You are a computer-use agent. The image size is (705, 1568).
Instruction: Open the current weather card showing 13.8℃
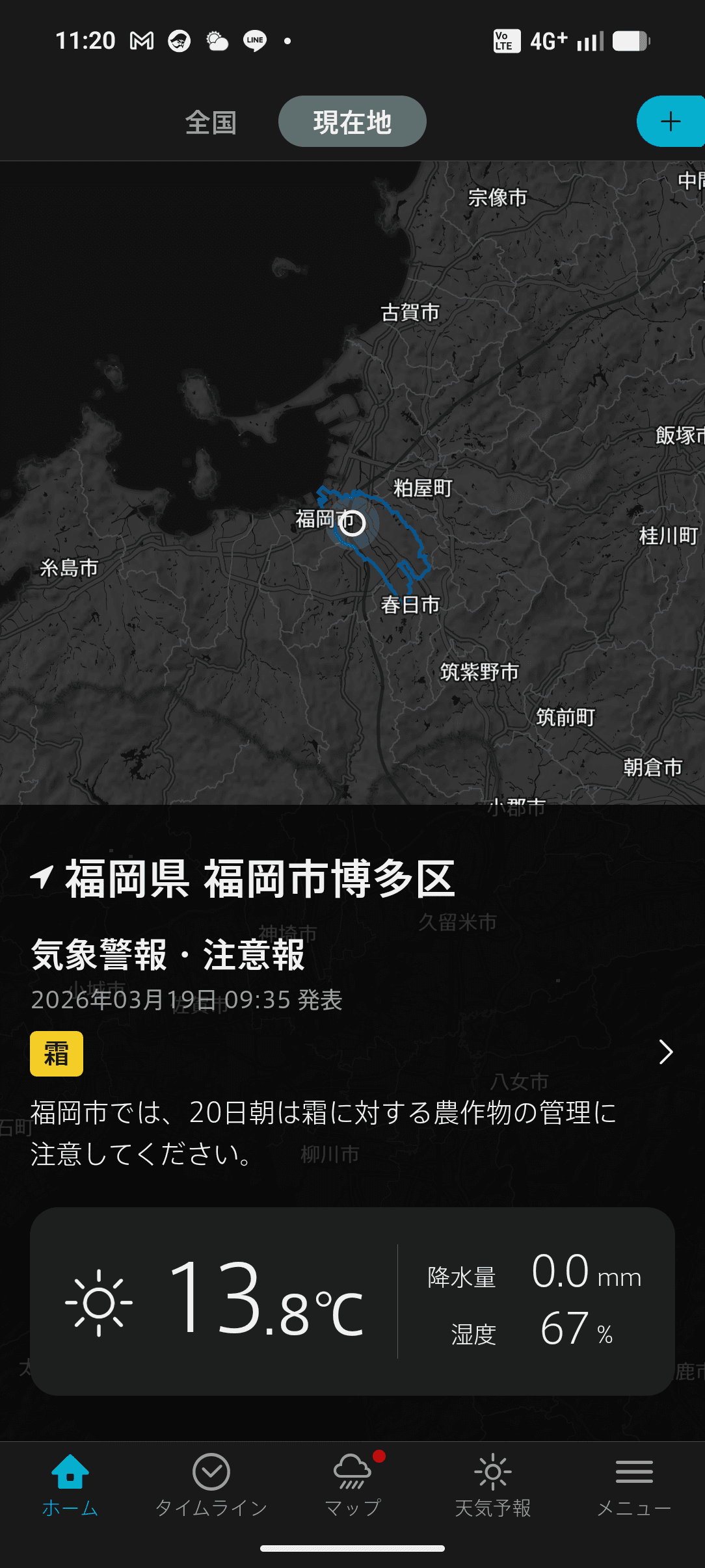352,1301
